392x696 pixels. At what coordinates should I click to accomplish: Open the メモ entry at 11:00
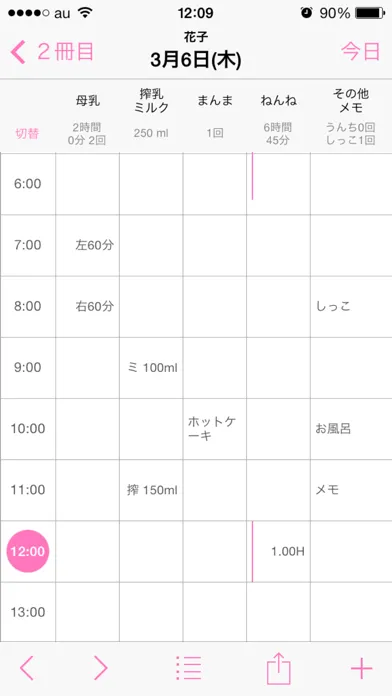(x=327, y=490)
